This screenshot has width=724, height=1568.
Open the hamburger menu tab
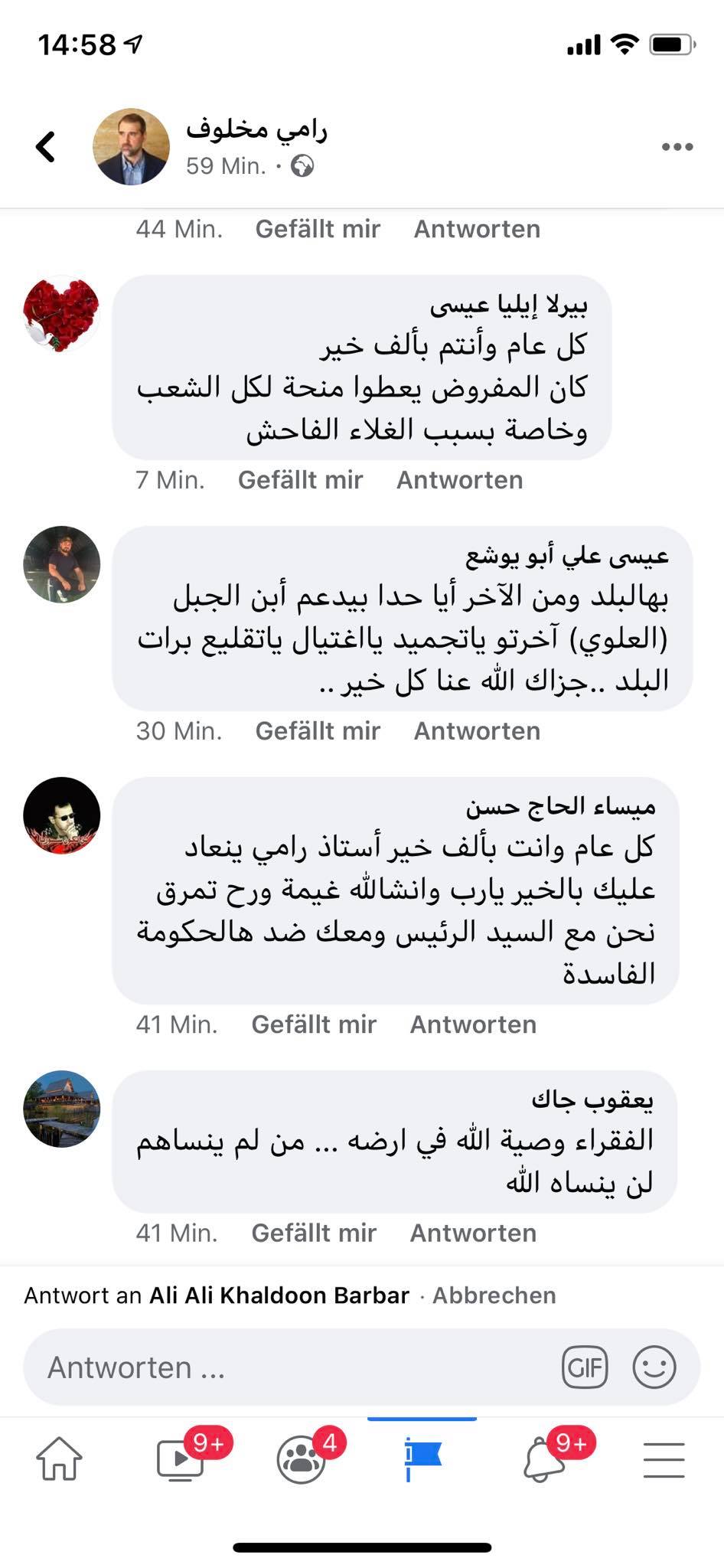click(664, 1459)
